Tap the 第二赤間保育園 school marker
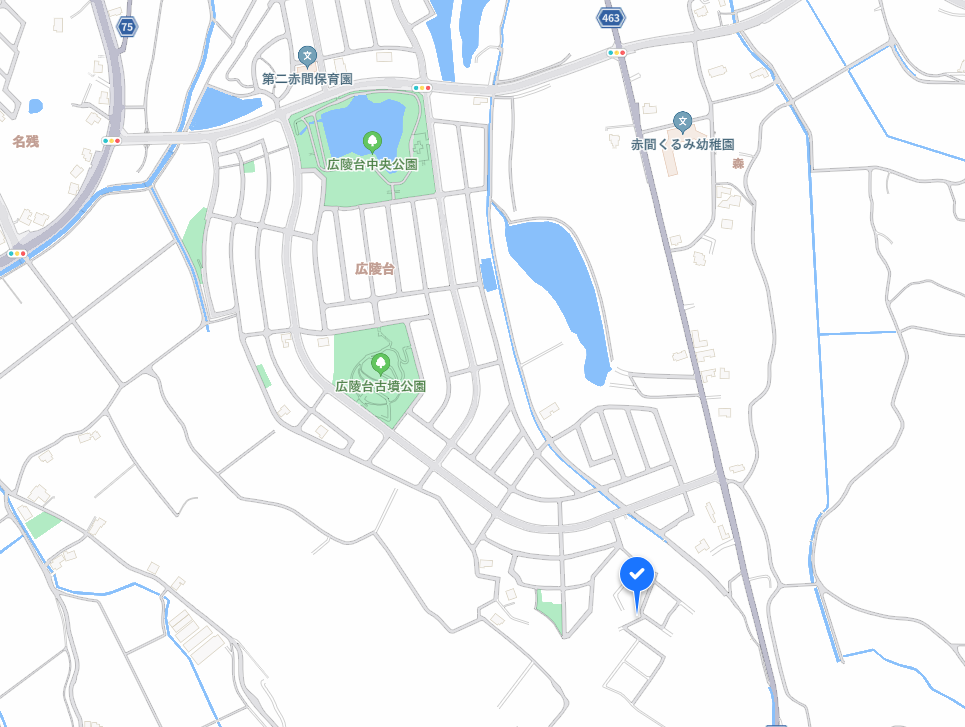The image size is (965, 727). coord(307,56)
